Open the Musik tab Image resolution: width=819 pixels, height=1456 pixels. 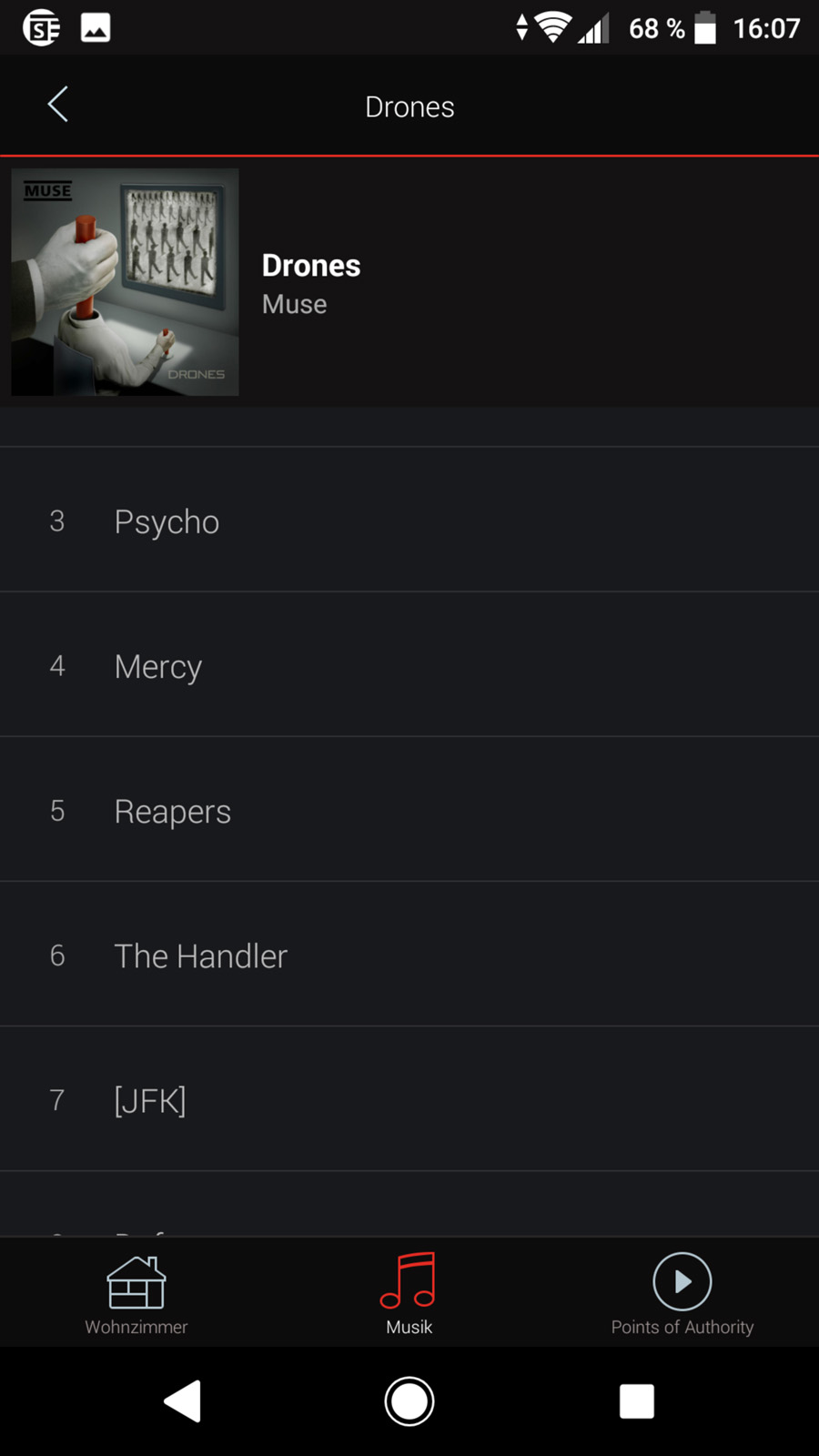[409, 1293]
